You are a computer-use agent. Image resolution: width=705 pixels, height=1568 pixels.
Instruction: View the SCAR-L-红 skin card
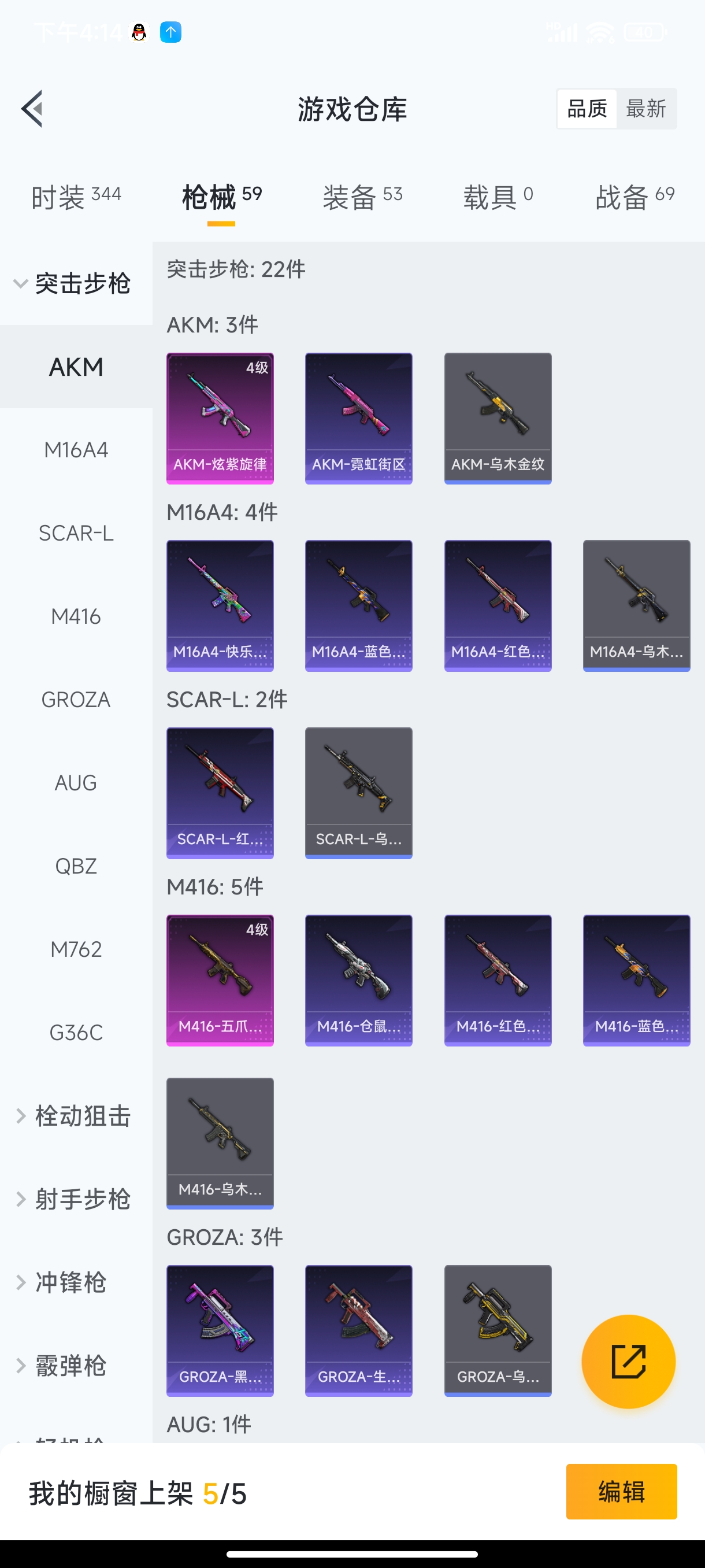(x=220, y=793)
